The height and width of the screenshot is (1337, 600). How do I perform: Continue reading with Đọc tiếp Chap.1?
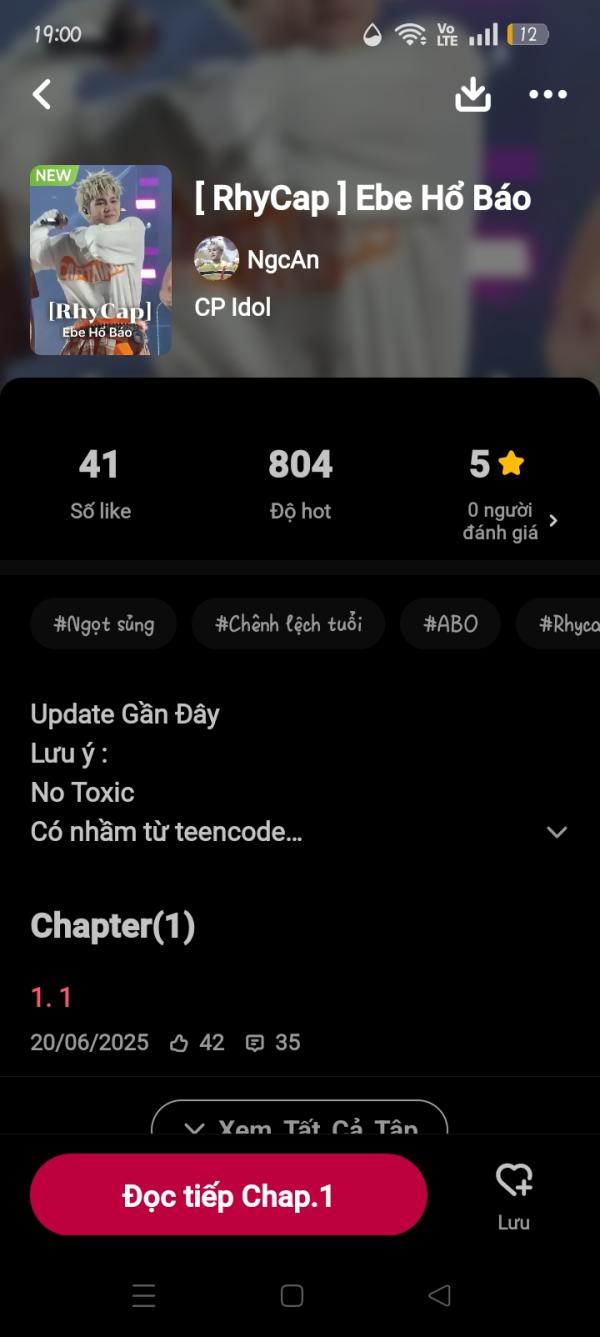click(228, 1196)
